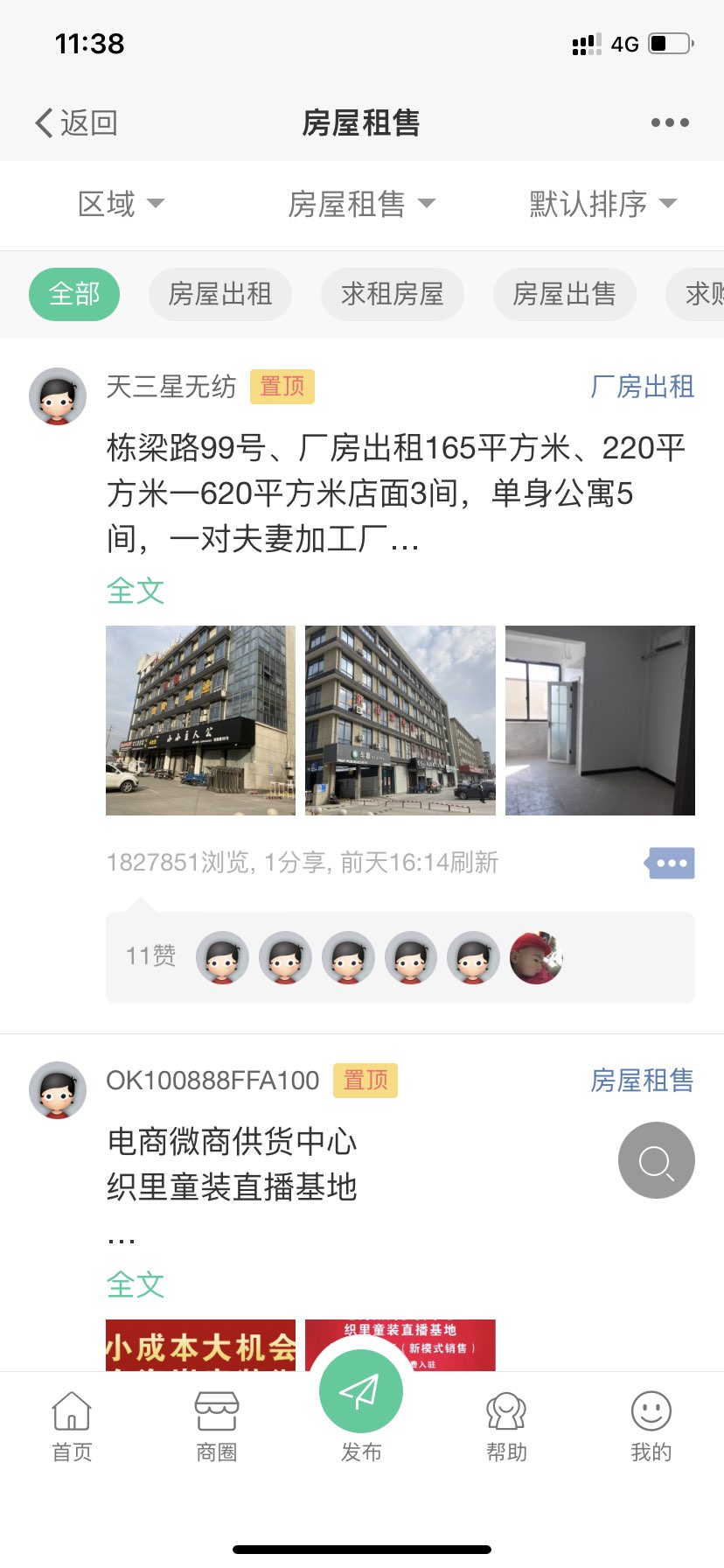
Task: Select the 全部 filter chip
Action: (74, 294)
